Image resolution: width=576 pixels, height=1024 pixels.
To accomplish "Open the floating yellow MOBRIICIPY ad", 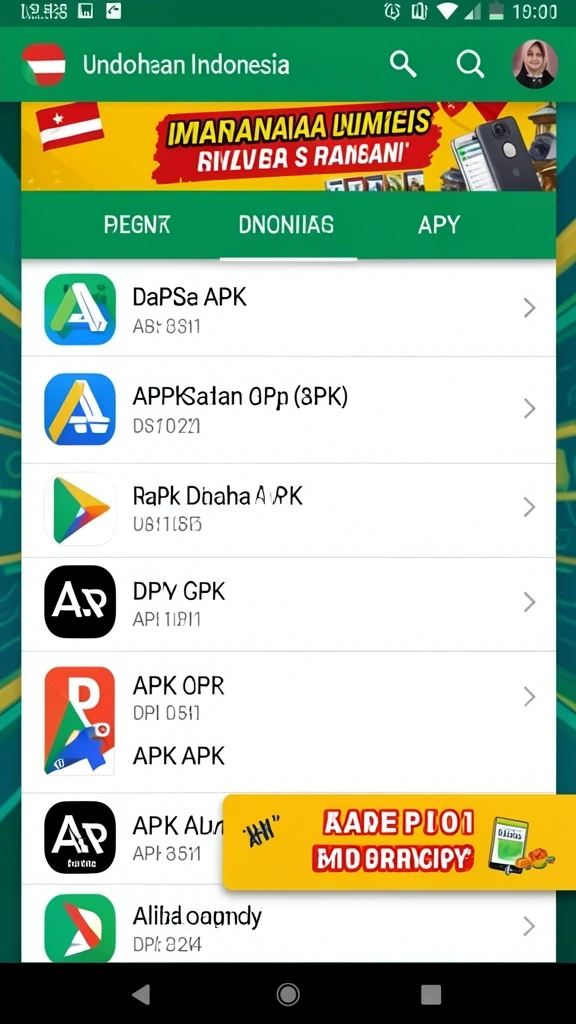I will tap(399, 842).
